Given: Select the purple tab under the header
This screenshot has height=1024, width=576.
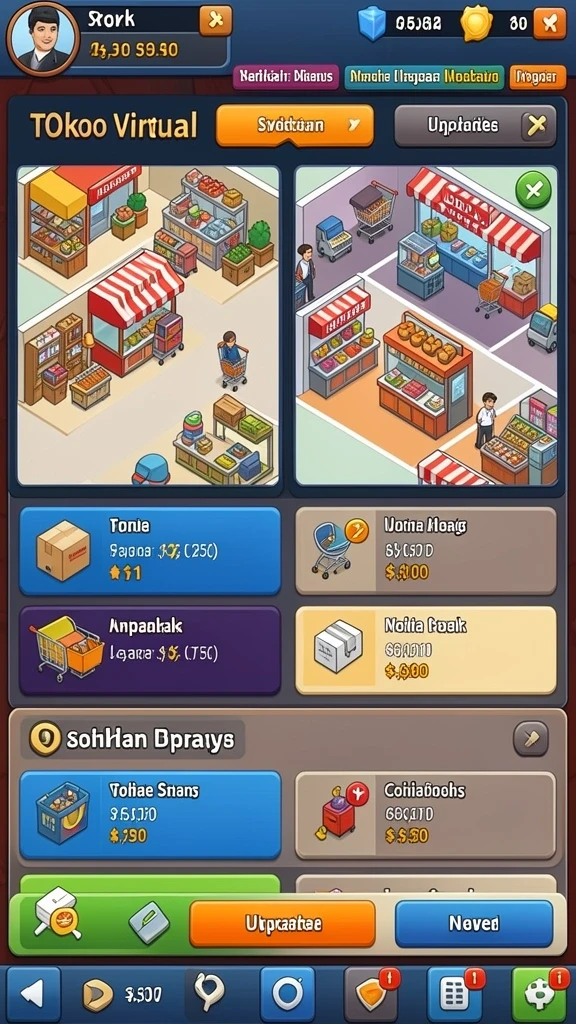Looking at the screenshot, I should click(286, 77).
